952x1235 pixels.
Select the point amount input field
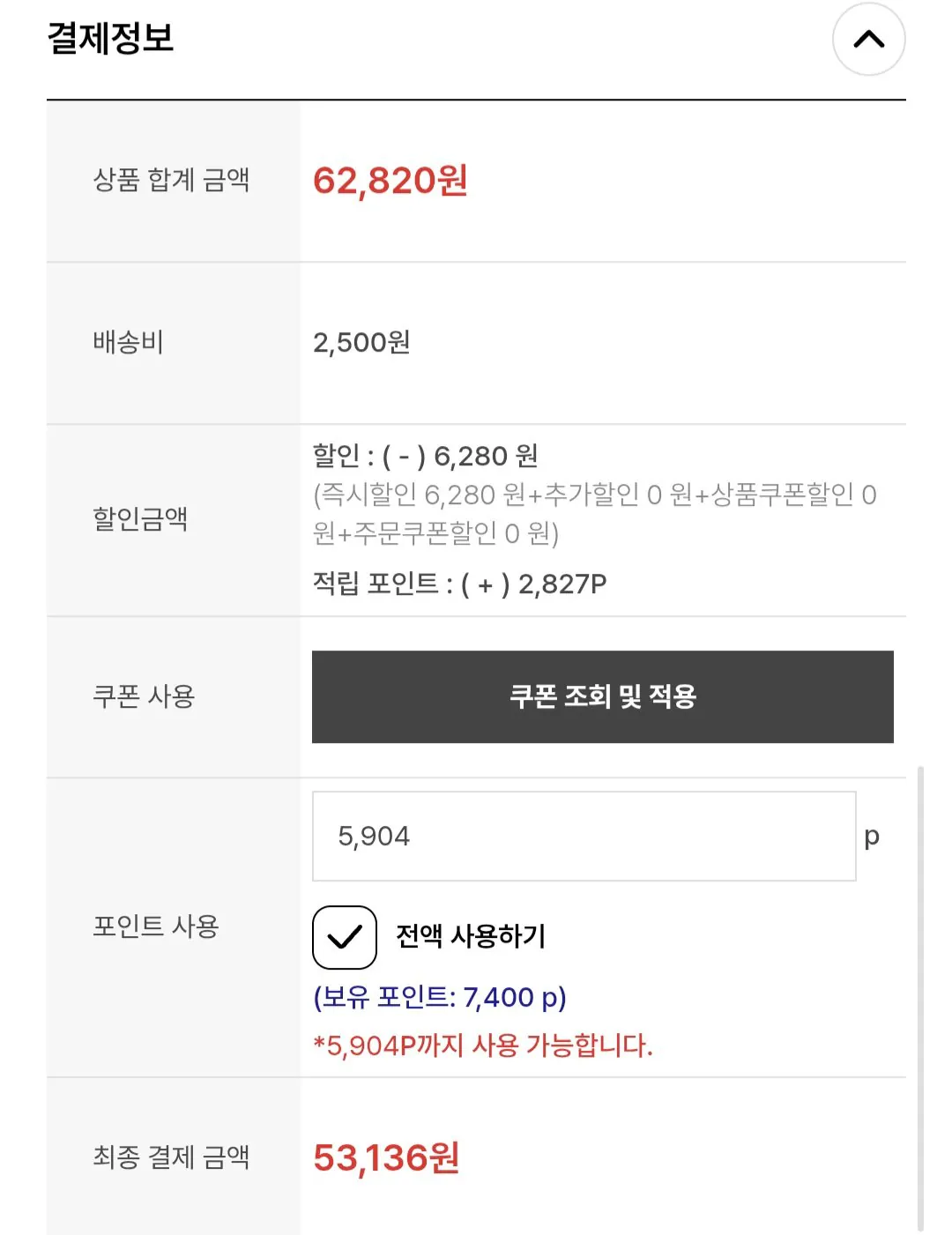tap(584, 835)
